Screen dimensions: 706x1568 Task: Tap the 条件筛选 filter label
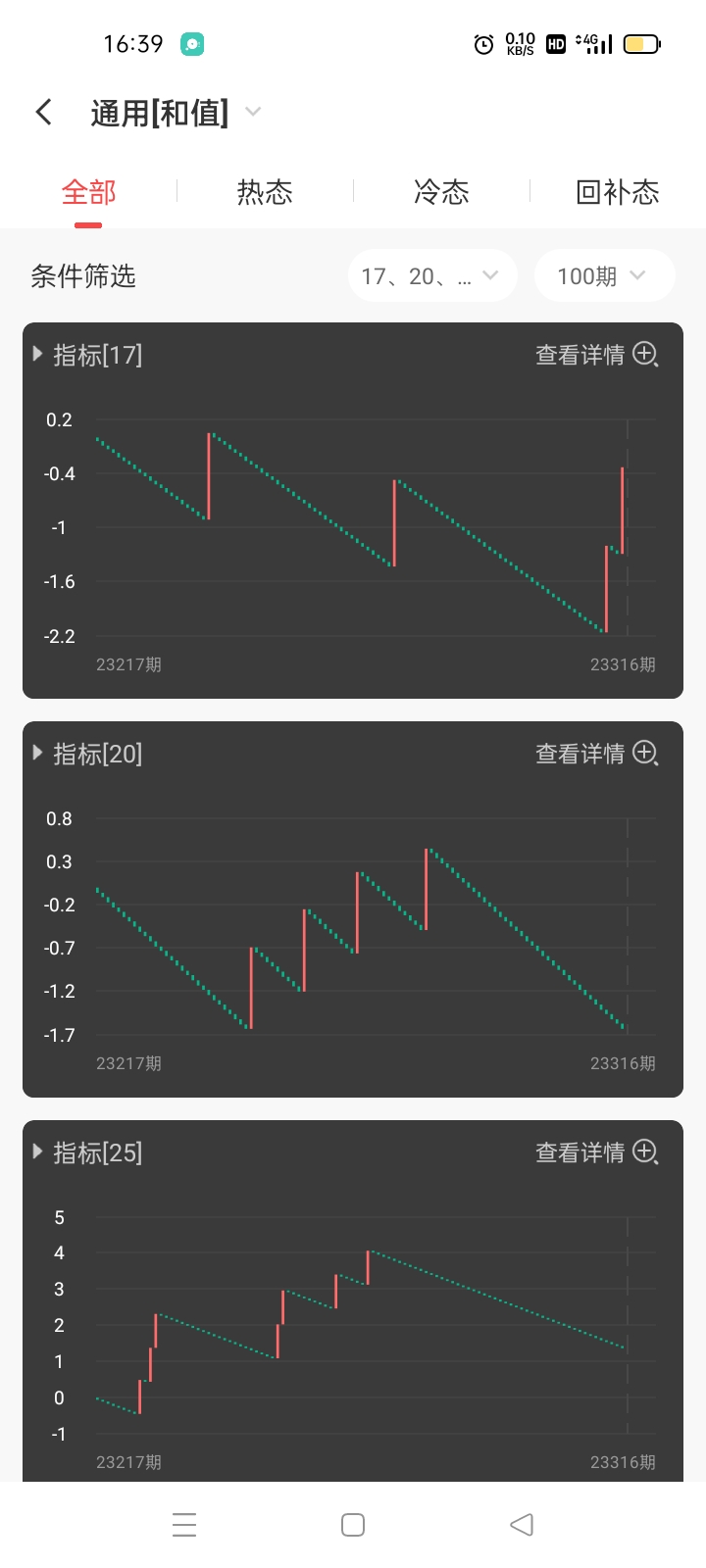[x=83, y=276]
